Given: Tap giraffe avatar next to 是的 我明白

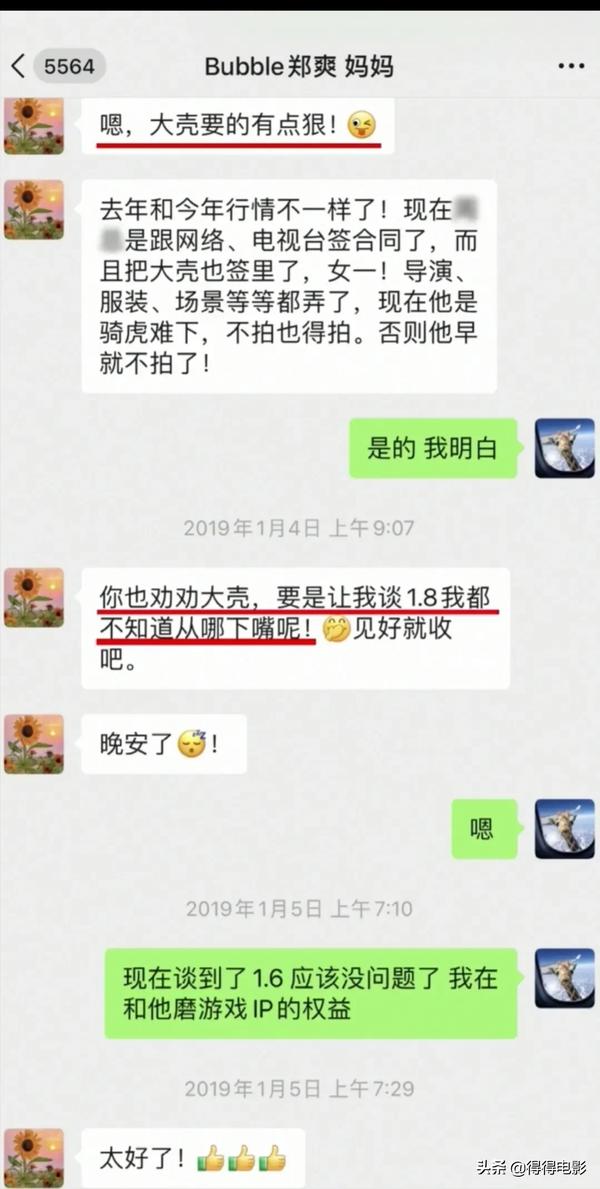Looking at the screenshot, I should (564, 448).
